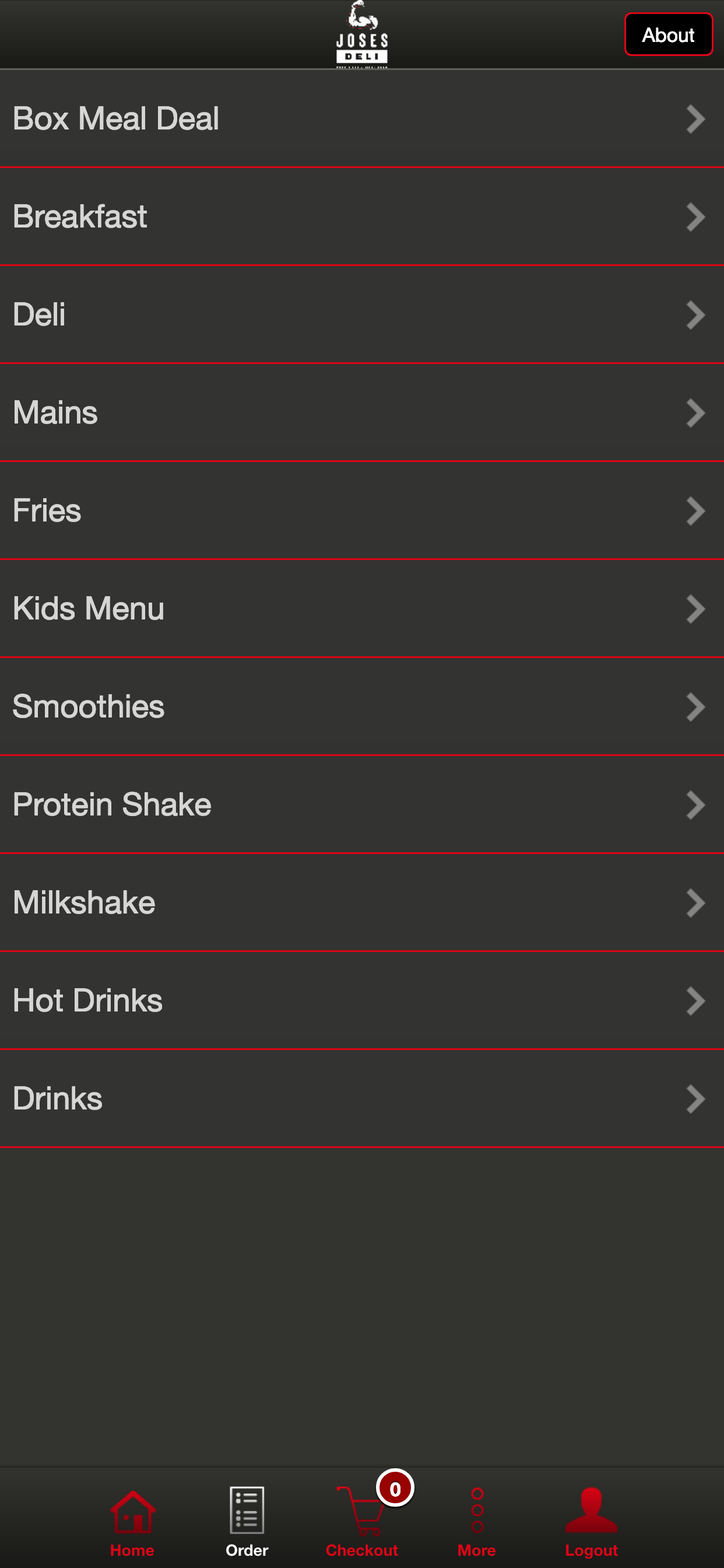Viewport: 724px width, 1568px height.
Task: Select the Drinks category
Action: click(362, 1098)
